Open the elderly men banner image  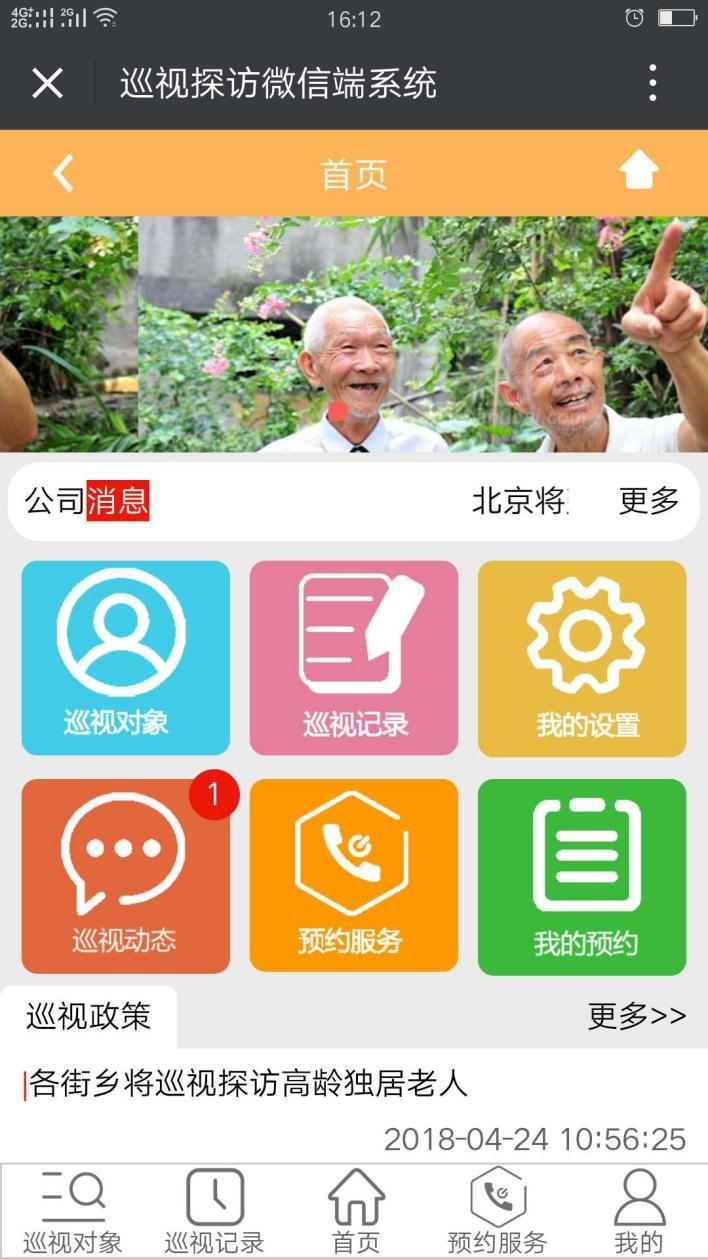tap(354, 334)
